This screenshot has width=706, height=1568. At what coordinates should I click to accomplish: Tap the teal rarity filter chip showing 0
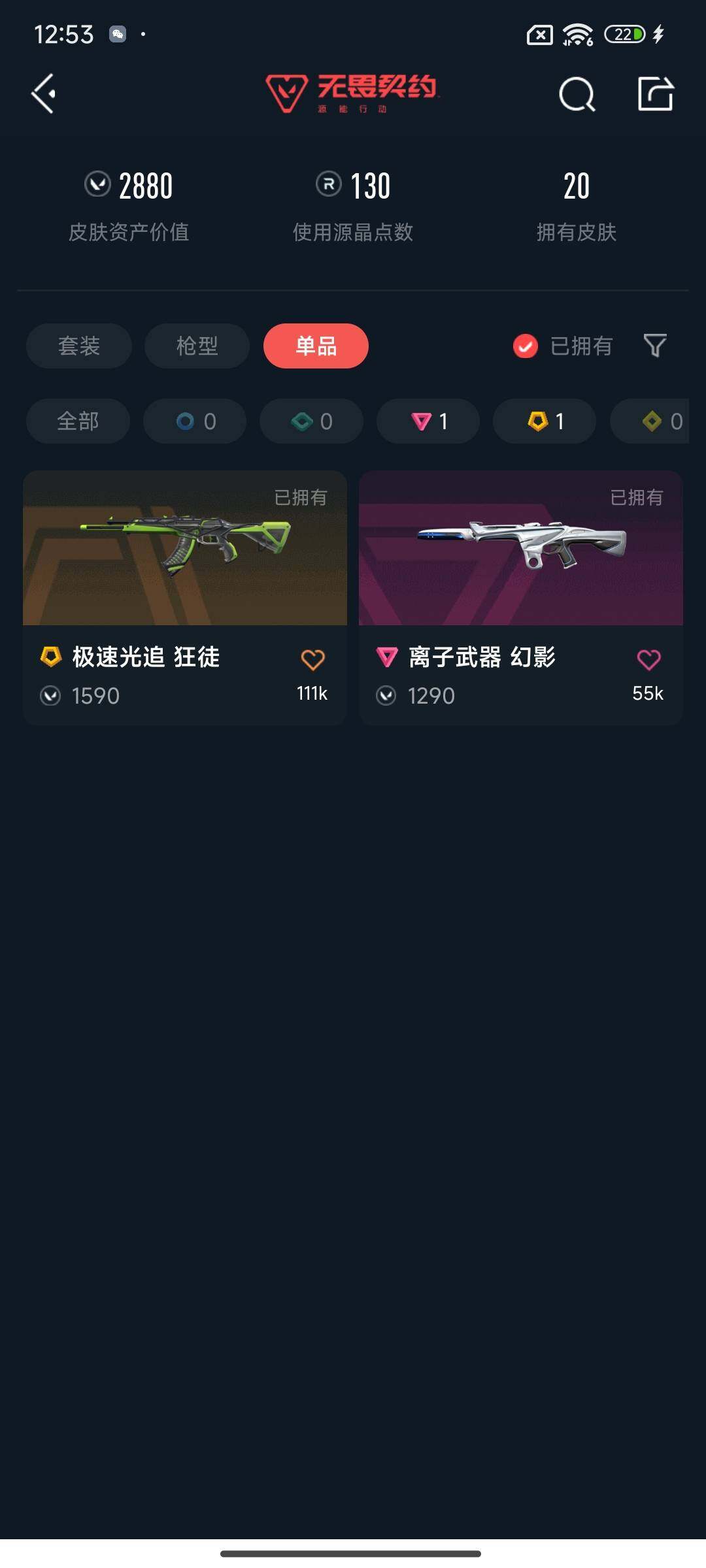[311, 421]
